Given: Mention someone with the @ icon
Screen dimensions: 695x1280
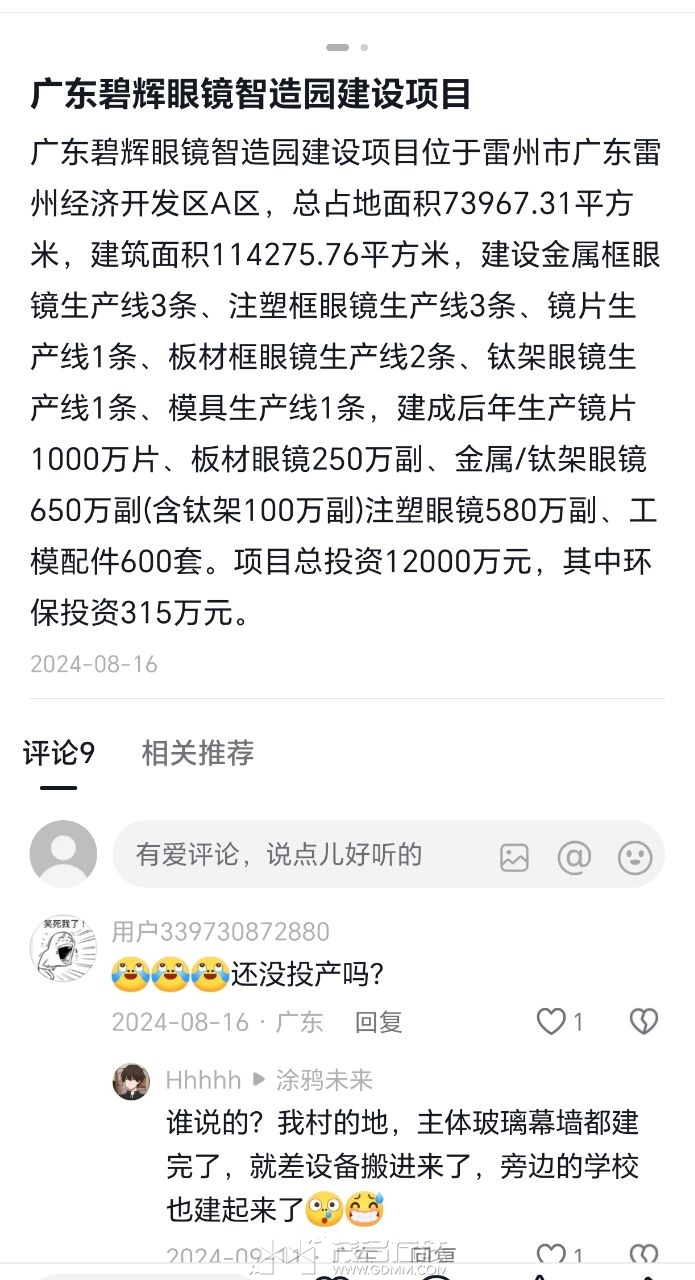Looking at the screenshot, I should 574,857.
